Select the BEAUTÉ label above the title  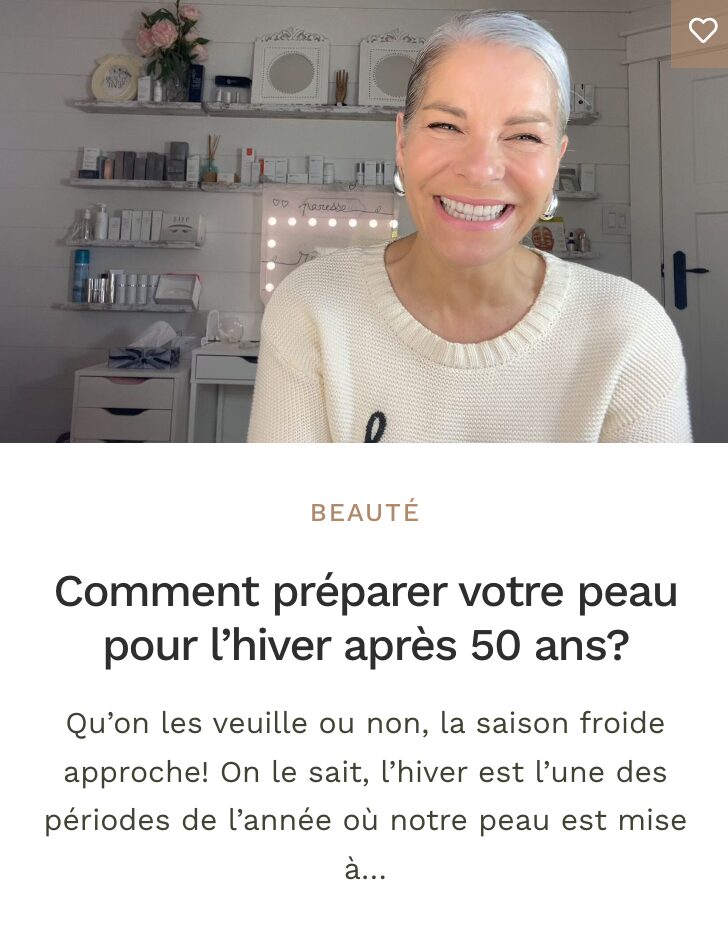(x=364, y=513)
